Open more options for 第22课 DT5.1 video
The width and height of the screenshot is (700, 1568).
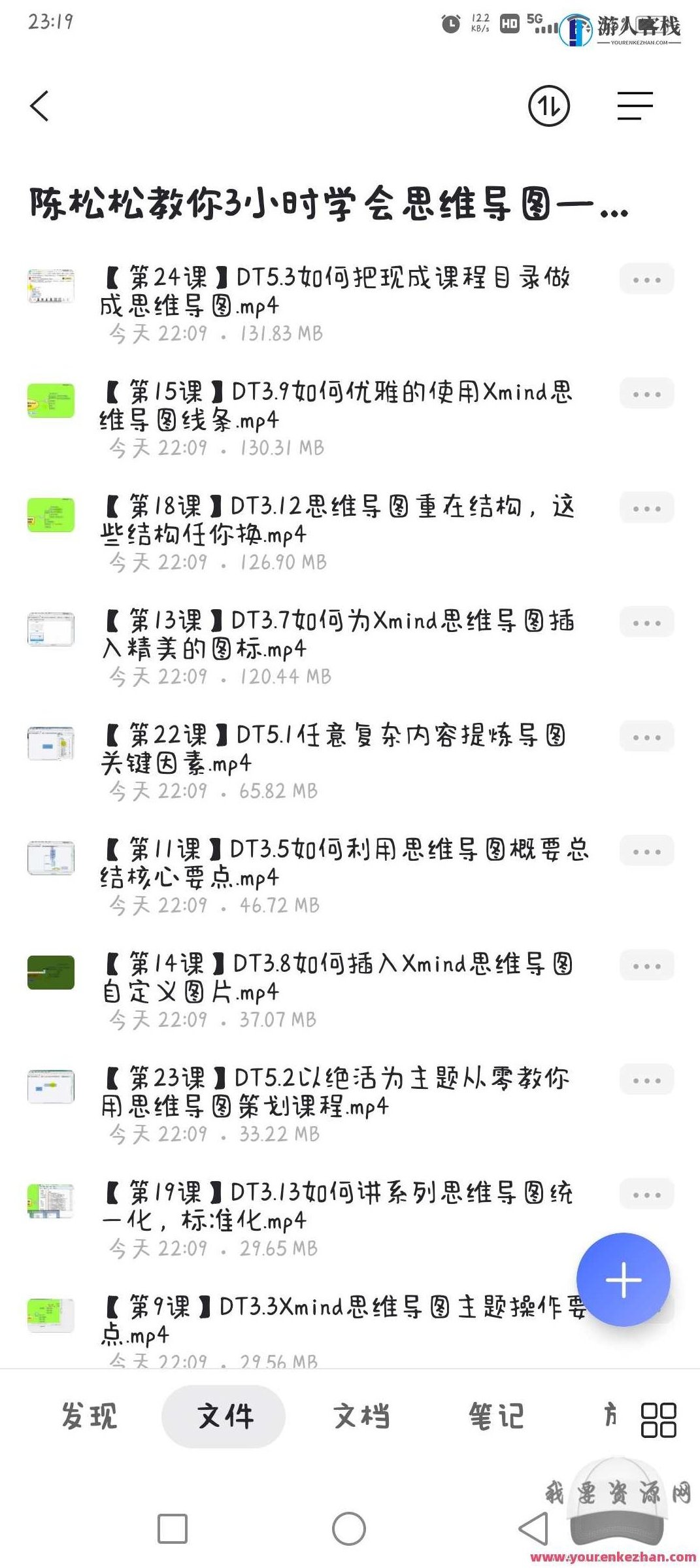click(646, 736)
